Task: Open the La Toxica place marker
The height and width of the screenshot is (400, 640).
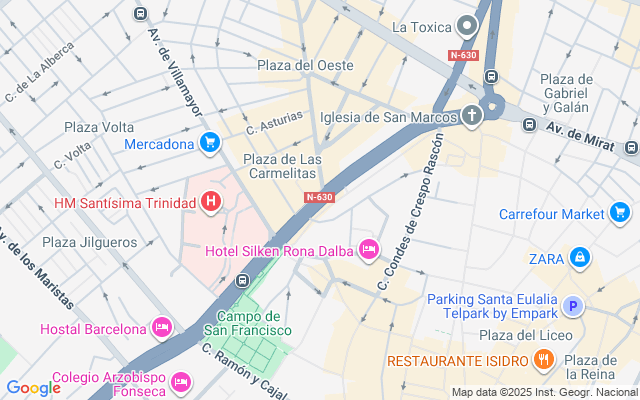Action: (x=467, y=26)
